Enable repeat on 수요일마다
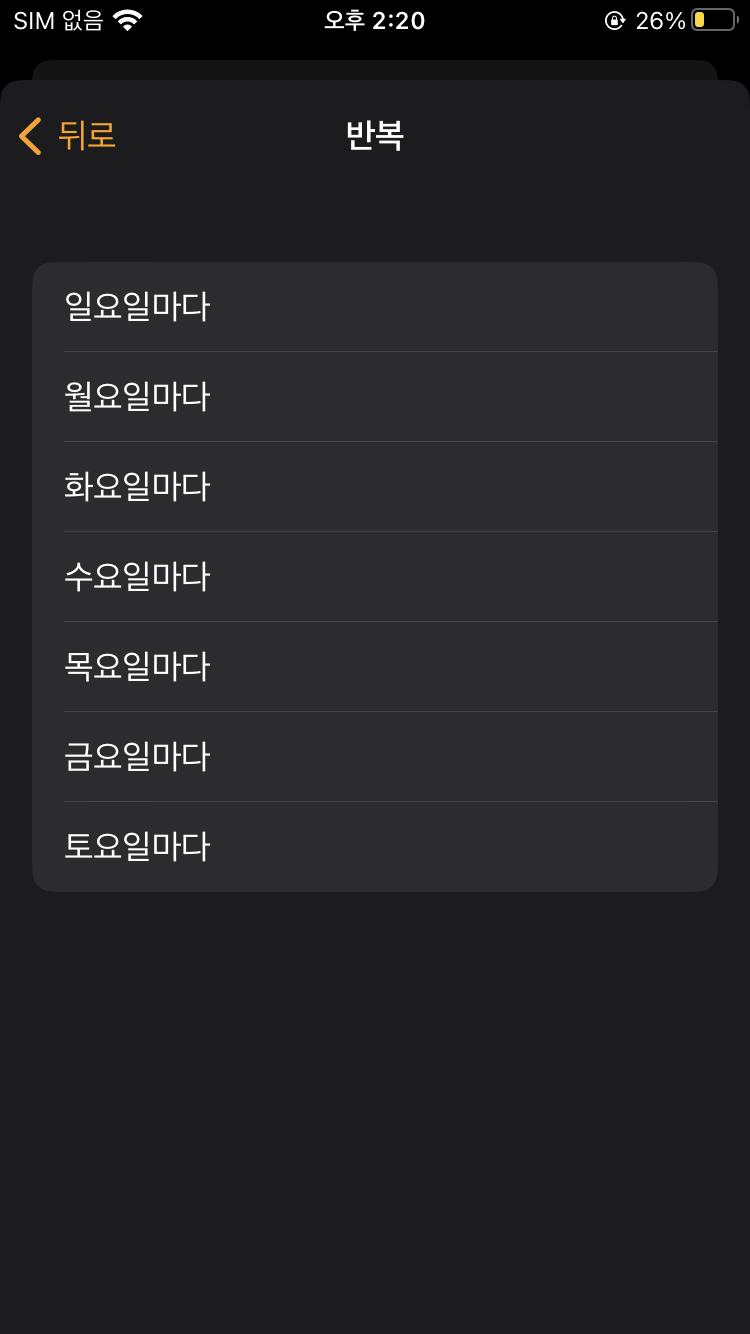750x1334 pixels. (375, 577)
